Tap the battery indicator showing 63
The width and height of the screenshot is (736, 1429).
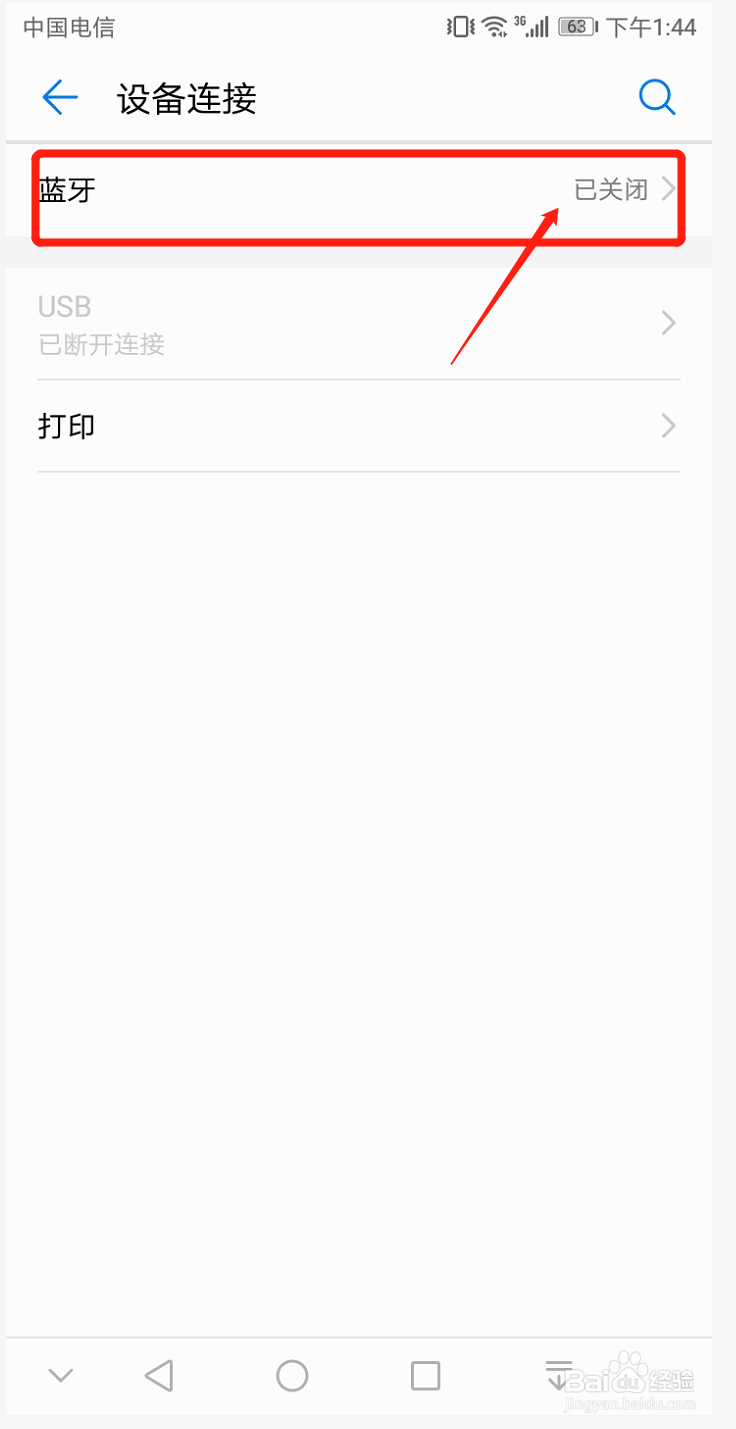click(x=577, y=27)
